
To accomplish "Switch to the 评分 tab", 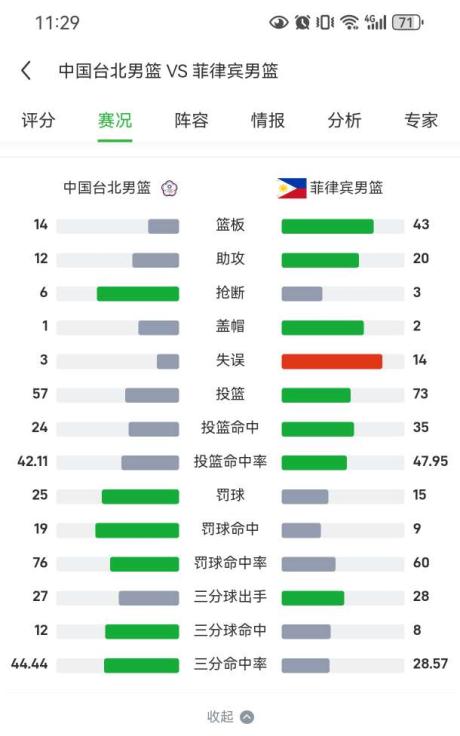I will coord(38,120).
